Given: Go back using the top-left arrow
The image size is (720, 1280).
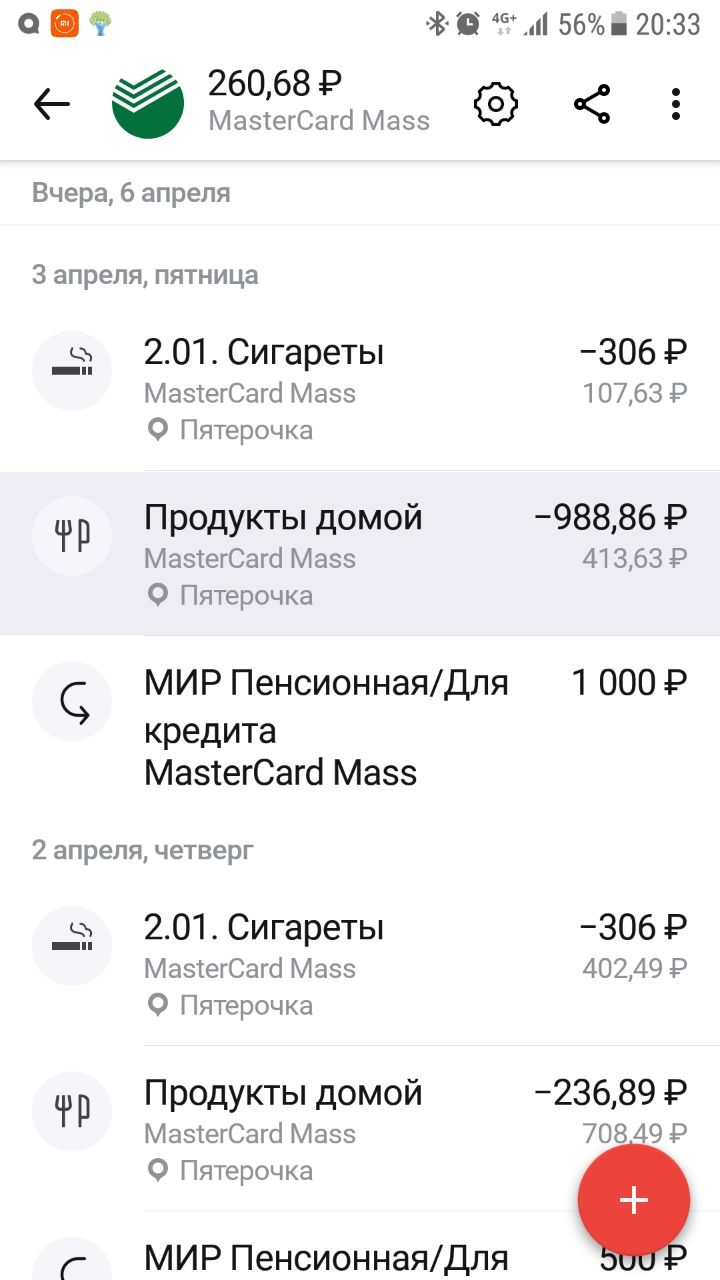Looking at the screenshot, I should tap(51, 104).
